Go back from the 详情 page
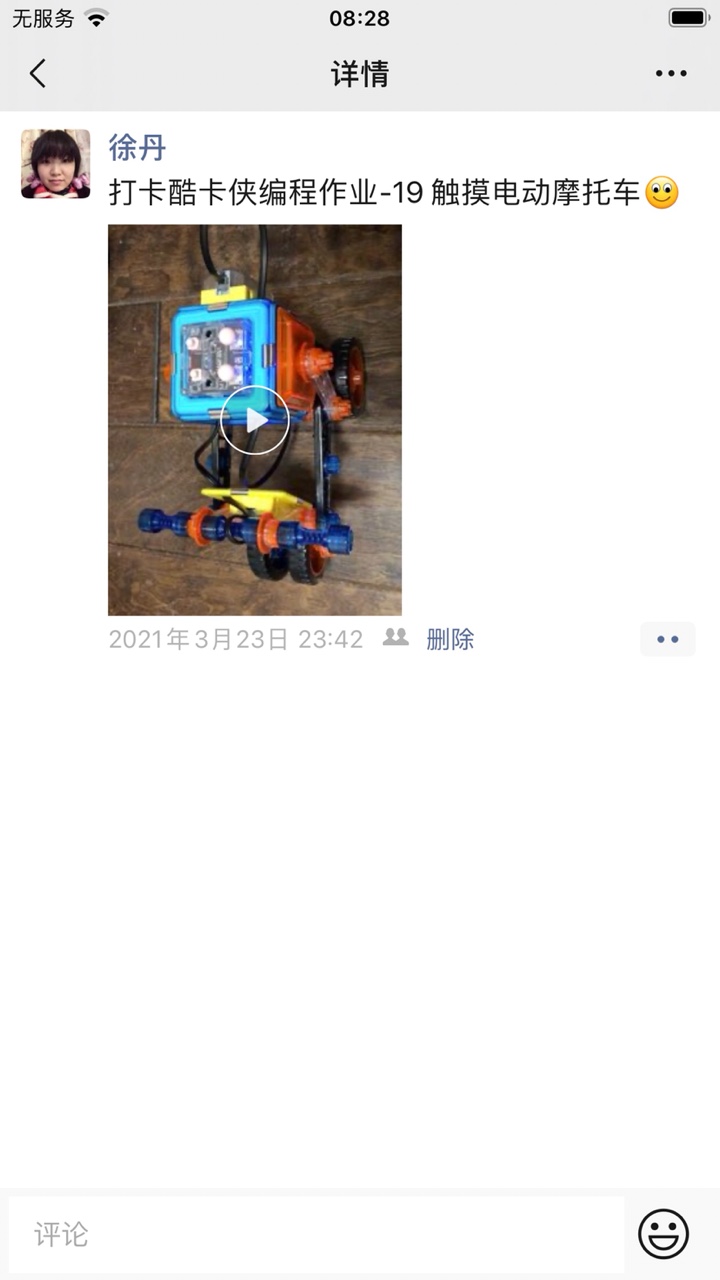This screenshot has width=720, height=1280. coord(38,73)
